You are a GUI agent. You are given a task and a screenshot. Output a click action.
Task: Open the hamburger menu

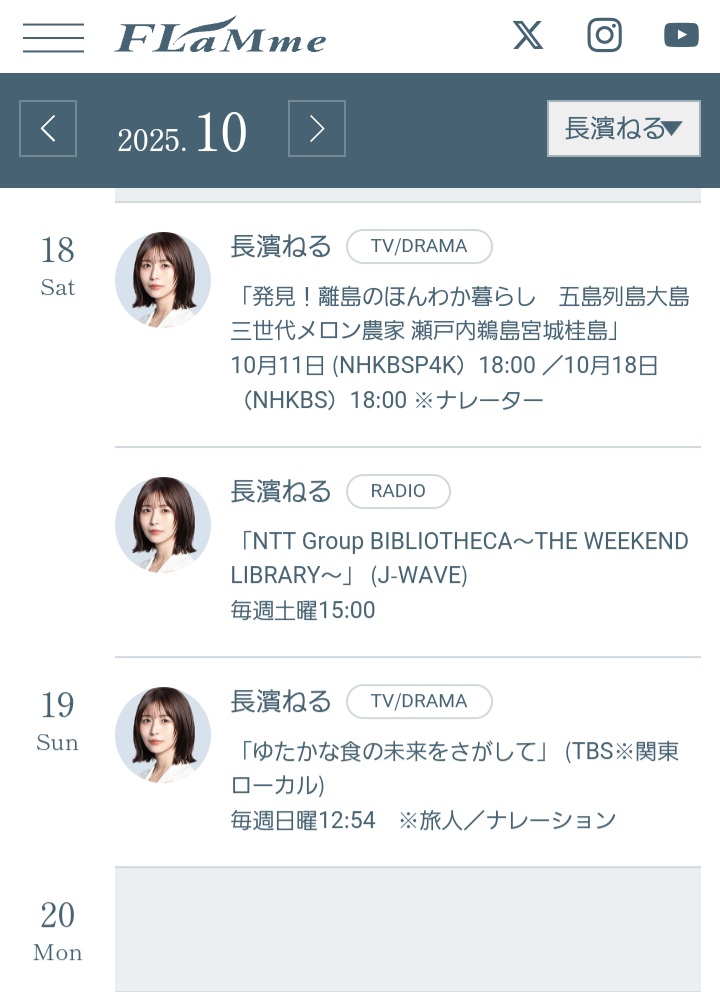click(x=53, y=37)
